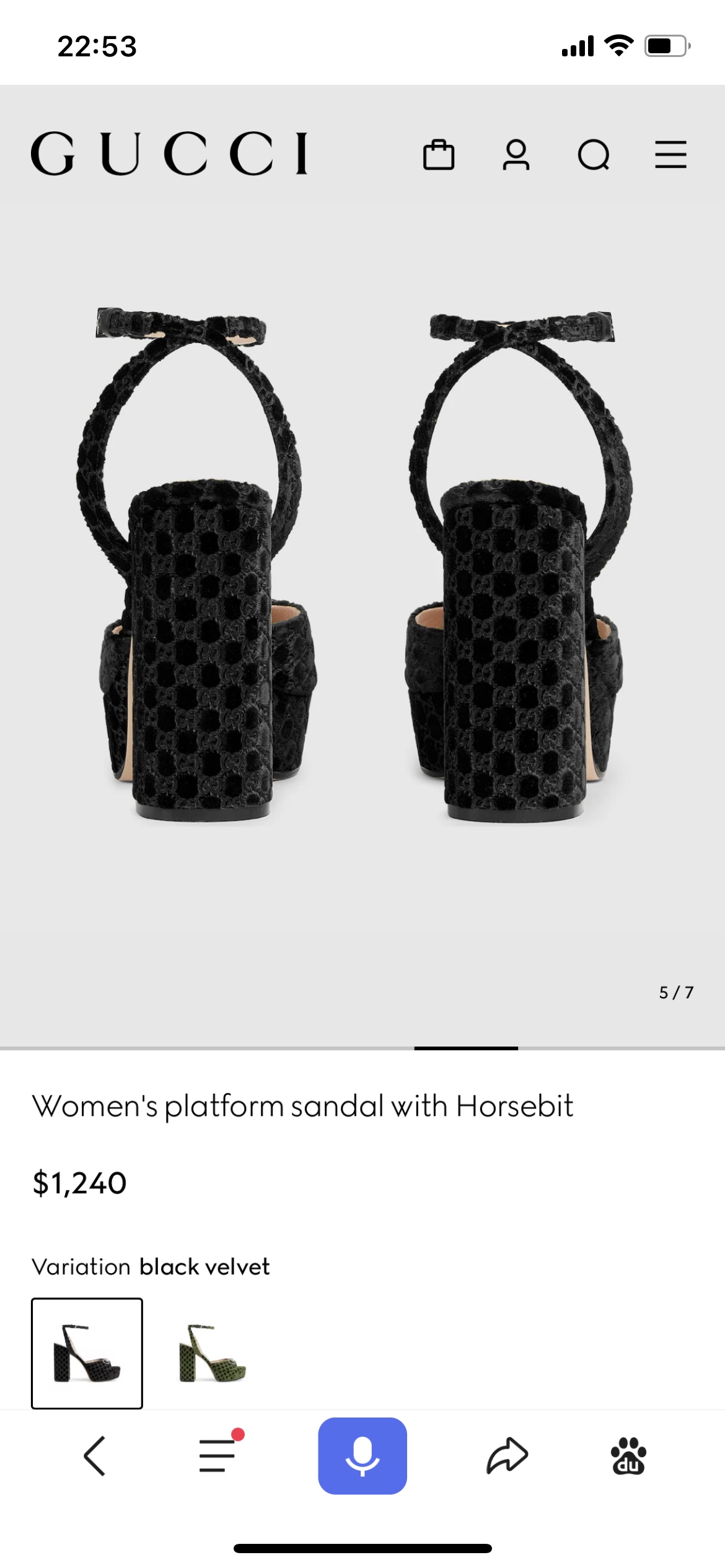Open the sandal product image
725x1568 pixels.
coord(362,565)
